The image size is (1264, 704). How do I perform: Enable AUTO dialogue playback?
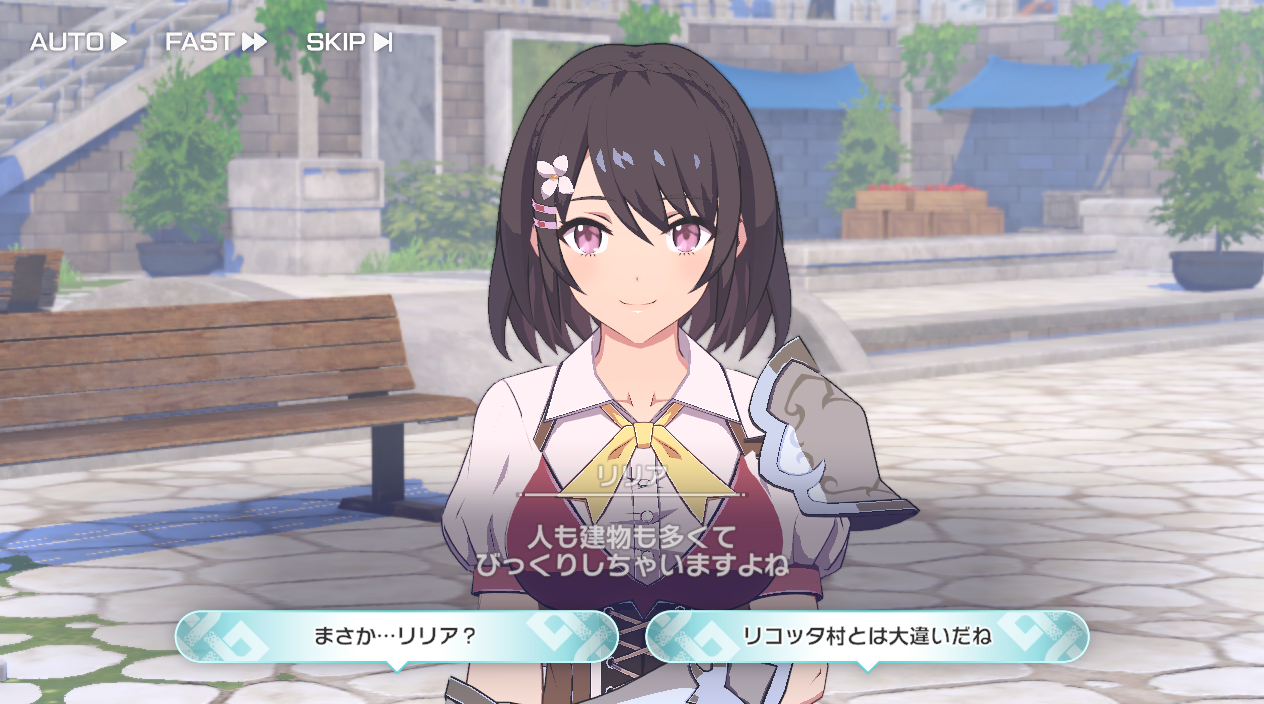click(79, 42)
